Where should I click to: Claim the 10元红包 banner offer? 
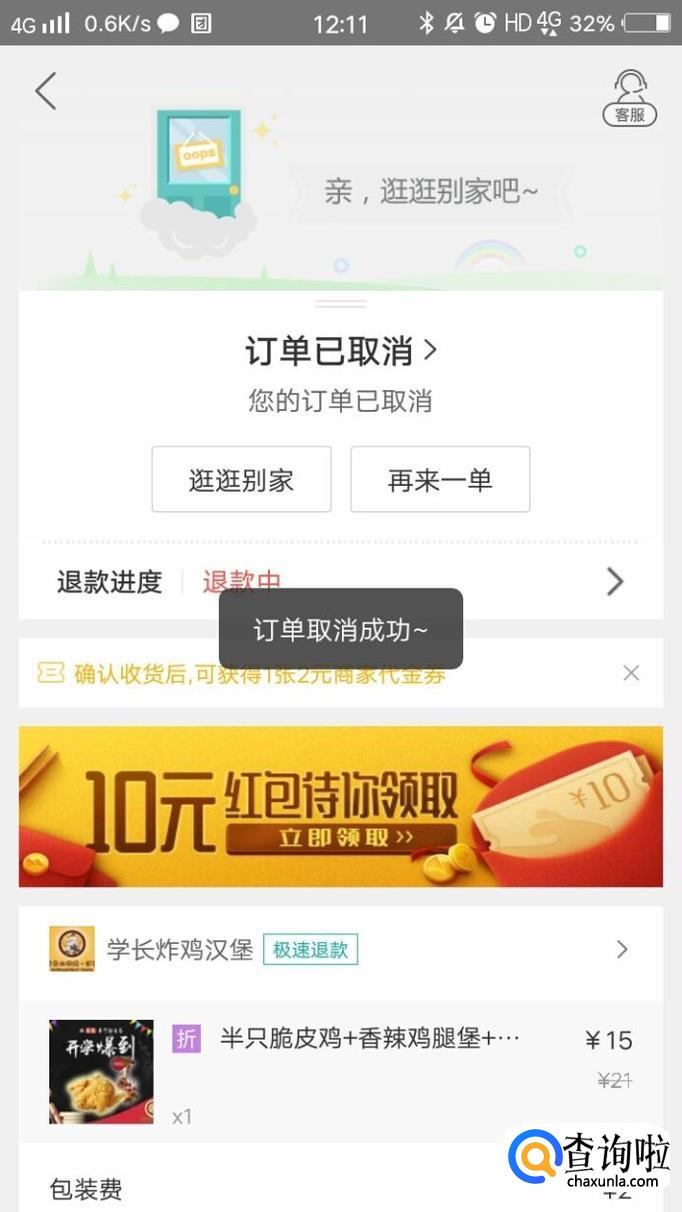click(x=340, y=807)
